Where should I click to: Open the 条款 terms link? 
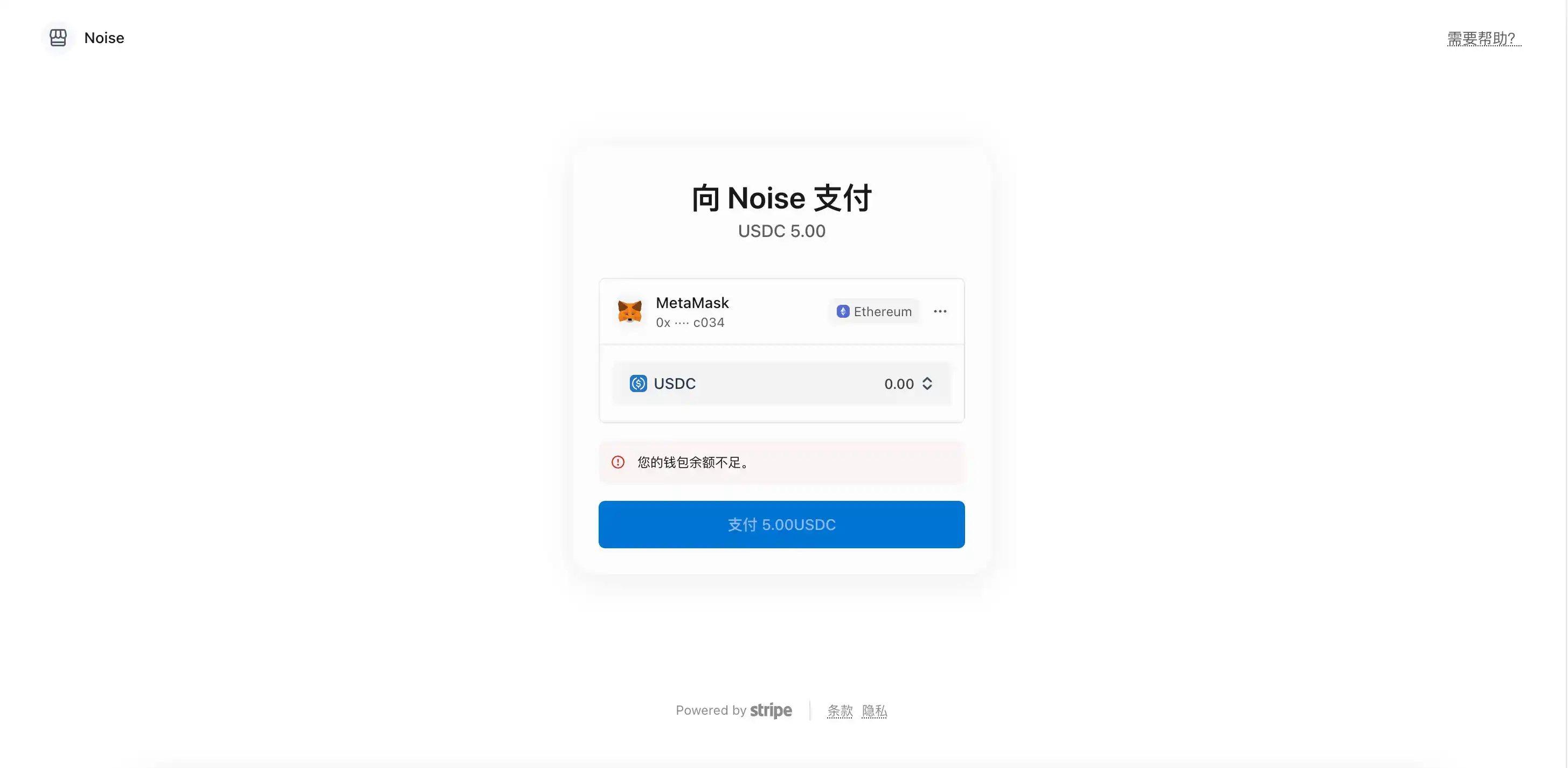[839, 710]
